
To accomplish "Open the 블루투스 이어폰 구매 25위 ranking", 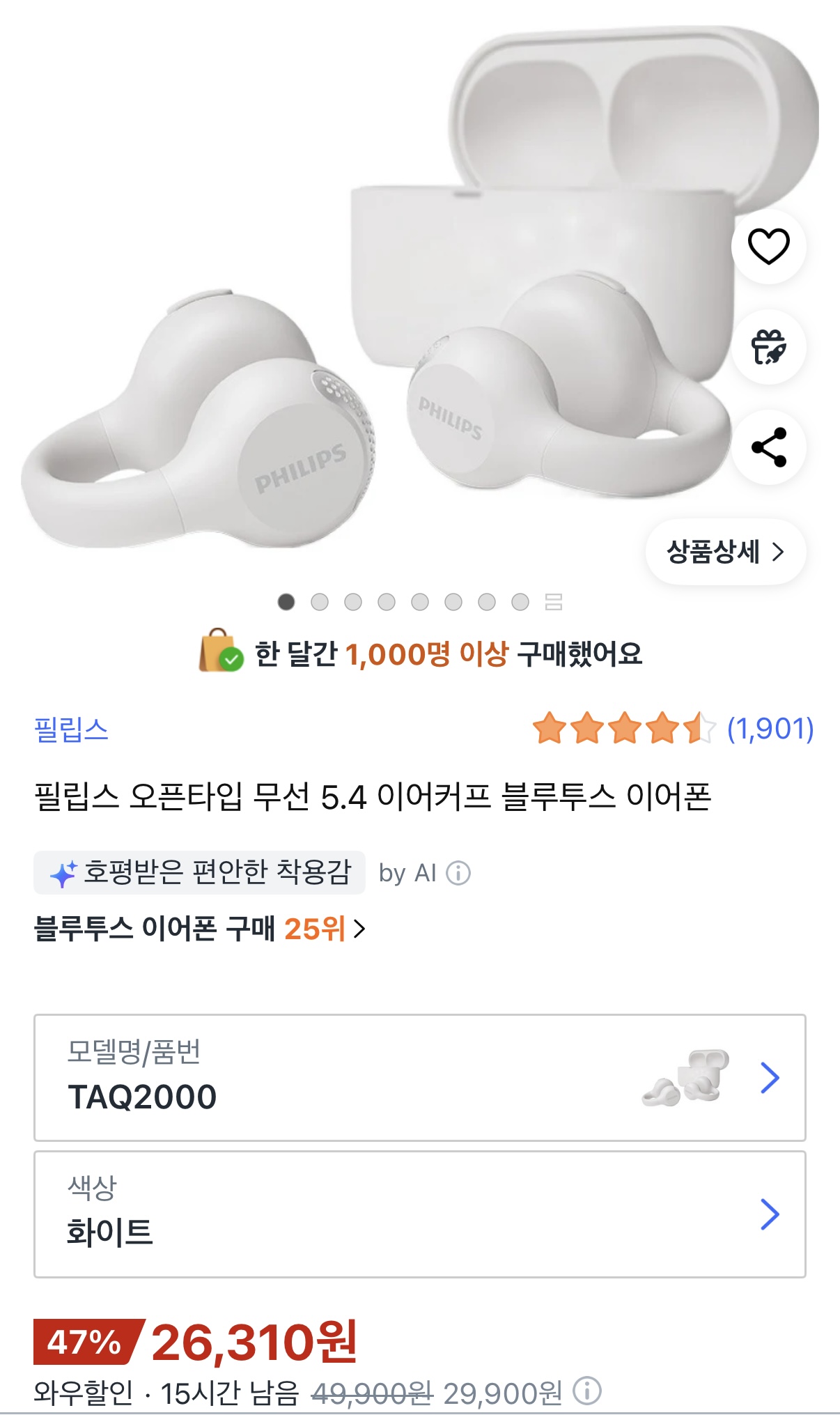I will [x=199, y=929].
